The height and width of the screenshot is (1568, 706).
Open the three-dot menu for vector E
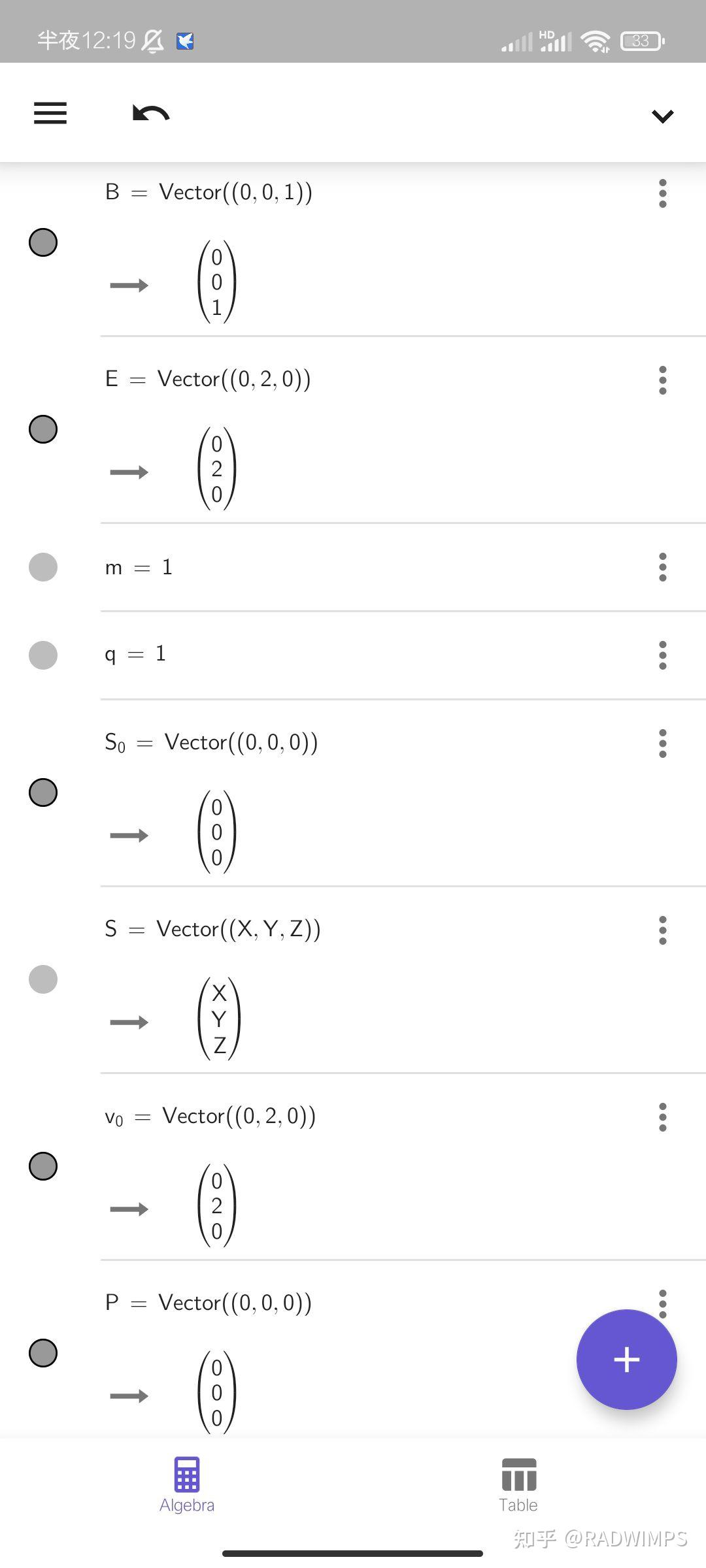662,380
